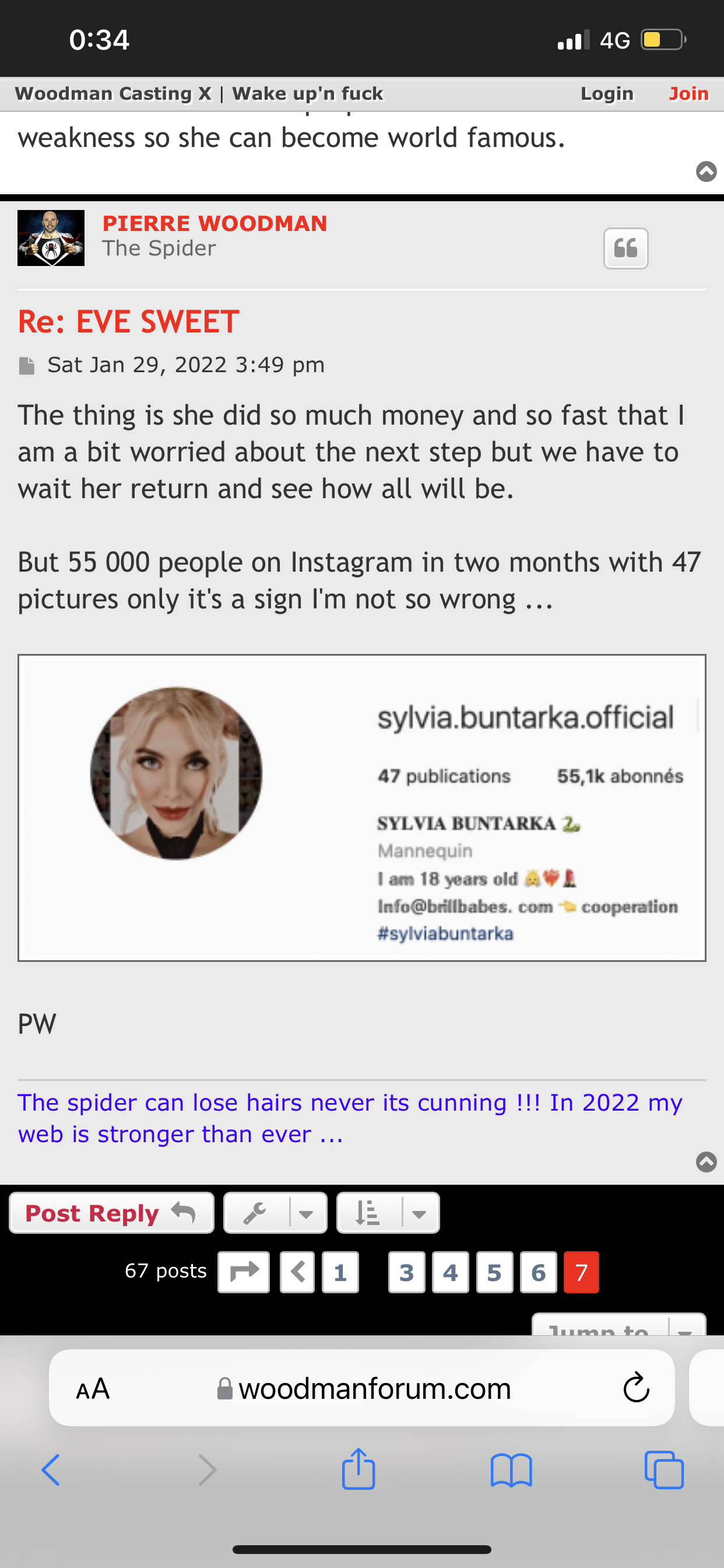The height and width of the screenshot is (1568, 724).
Task: Open the Re: EVE SWEET post title
Action: [128, 321]
